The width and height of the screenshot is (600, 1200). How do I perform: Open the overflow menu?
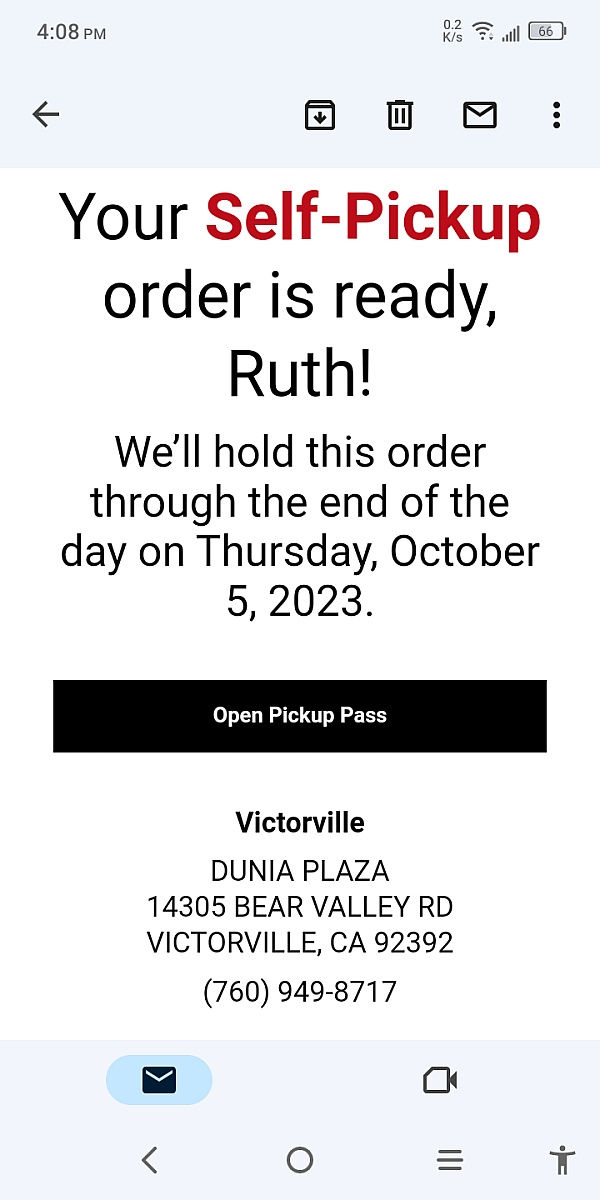(557, 115)
